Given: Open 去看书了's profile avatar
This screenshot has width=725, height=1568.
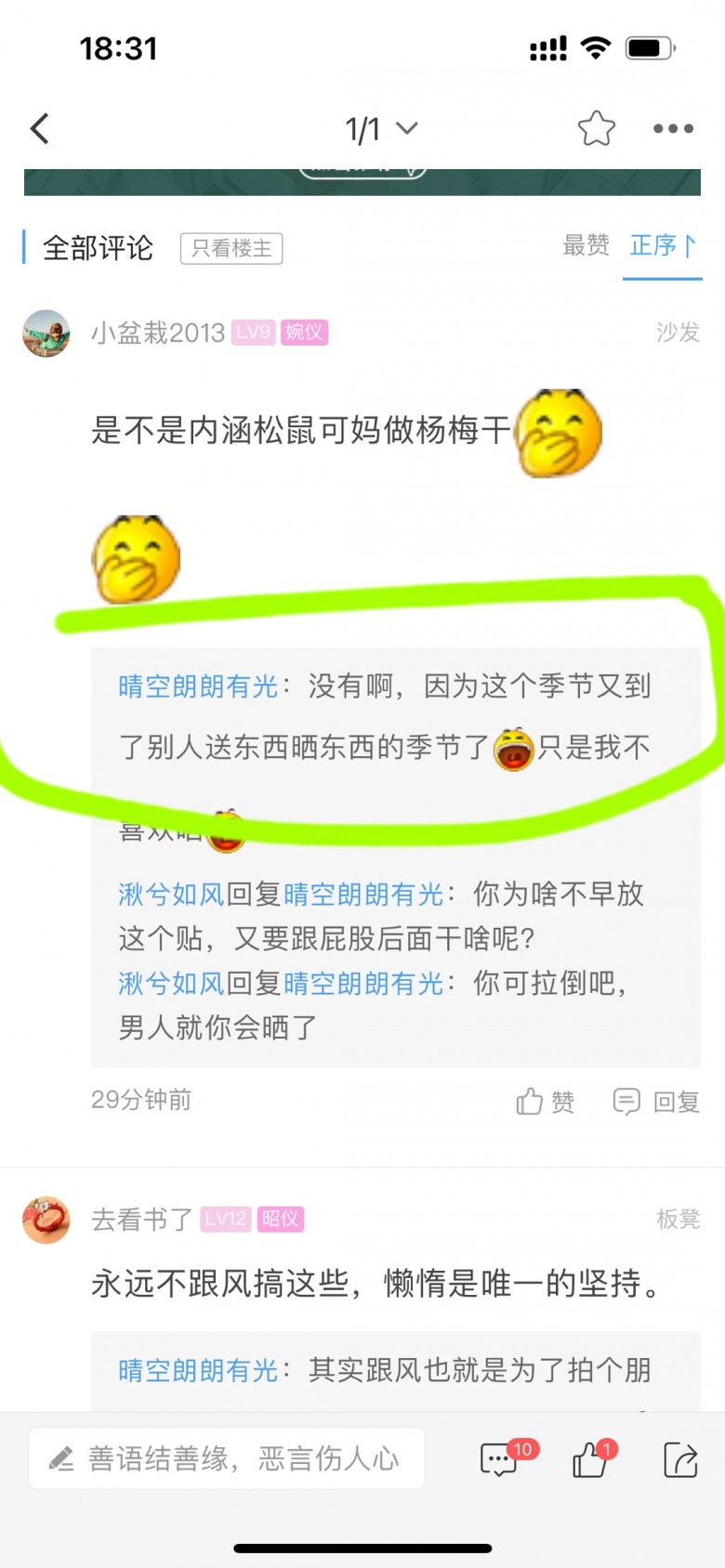Looking at the screenshot, I should [x=46, y=1220].
